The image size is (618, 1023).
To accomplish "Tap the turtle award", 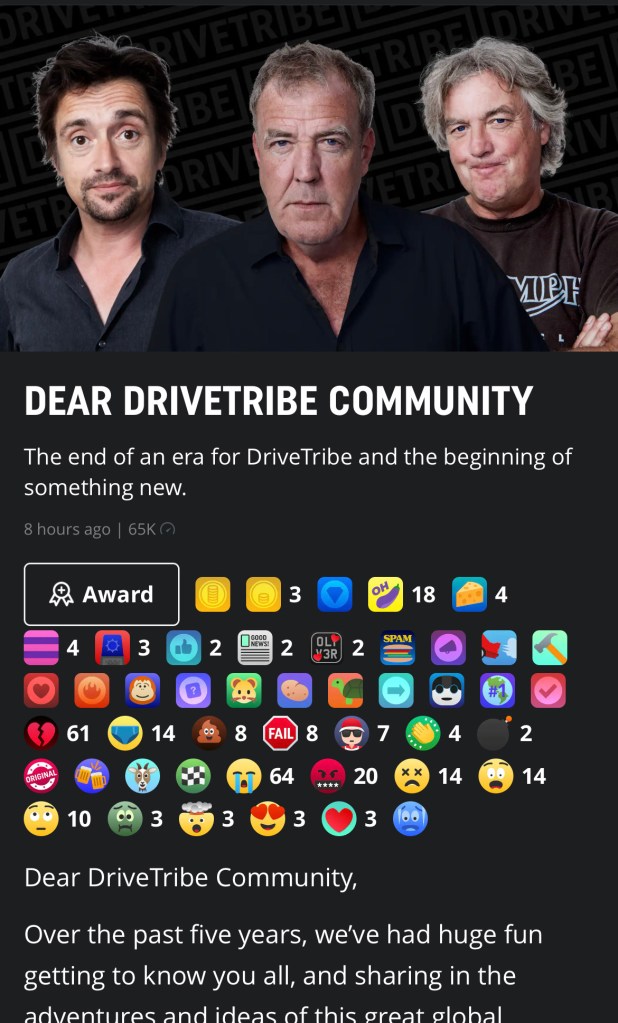I will point(347,689).
